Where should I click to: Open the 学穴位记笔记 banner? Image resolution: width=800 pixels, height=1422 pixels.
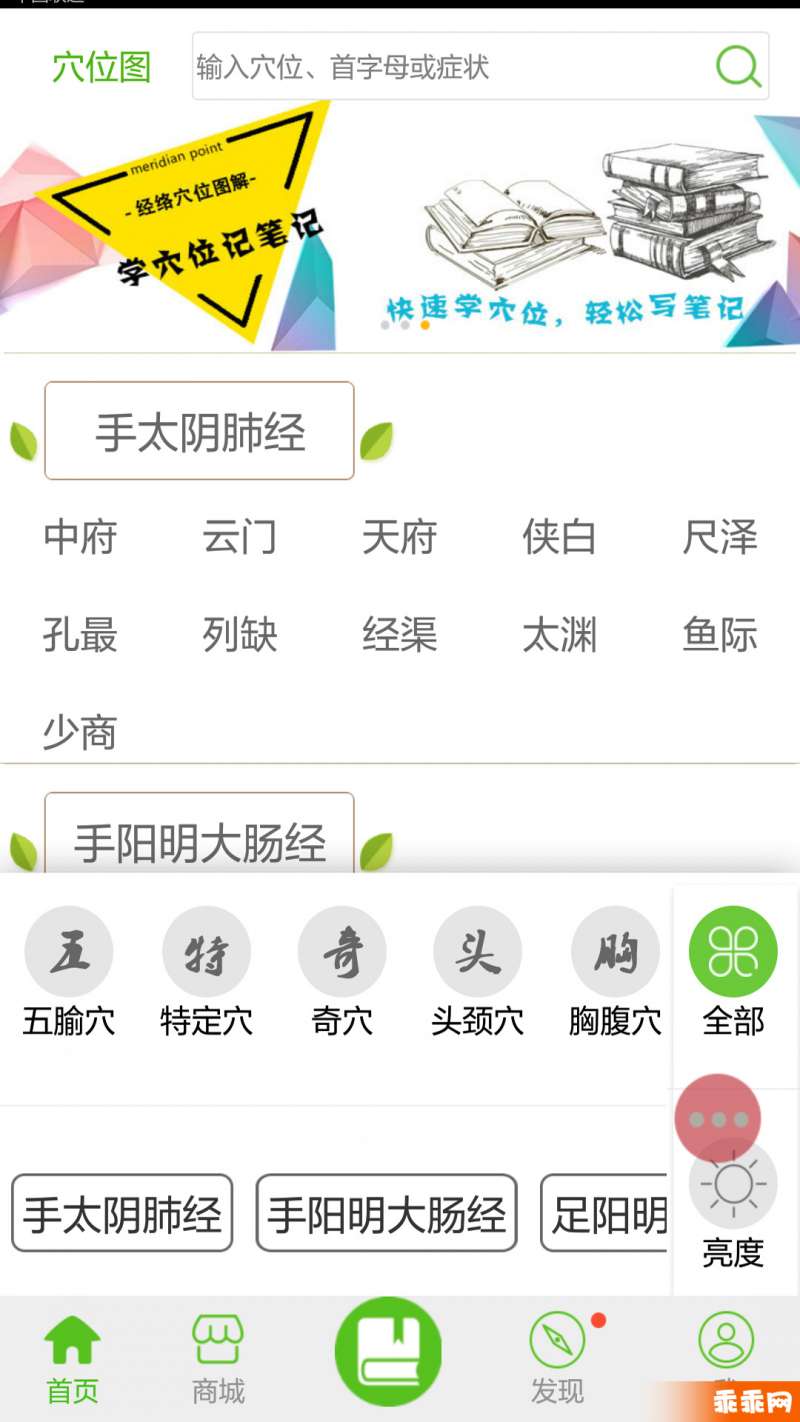tap(400, 230)
